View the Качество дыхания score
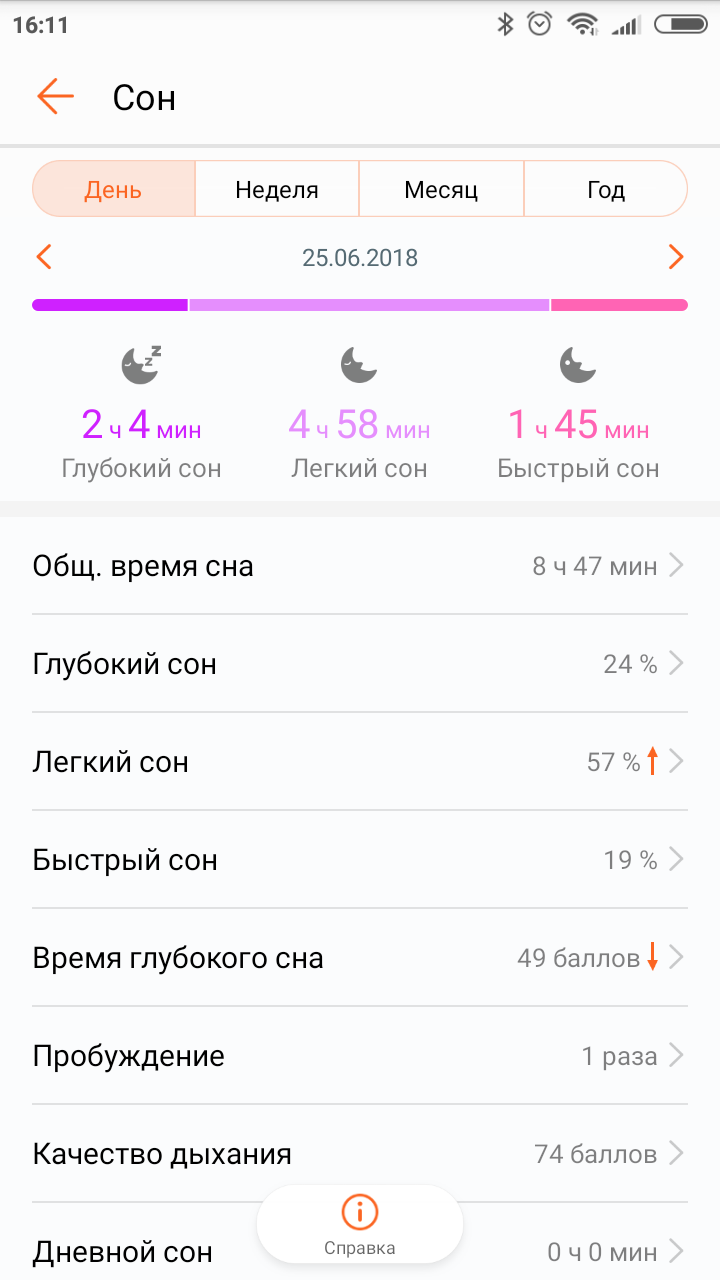720x1280 pixels. point(360,1154)
